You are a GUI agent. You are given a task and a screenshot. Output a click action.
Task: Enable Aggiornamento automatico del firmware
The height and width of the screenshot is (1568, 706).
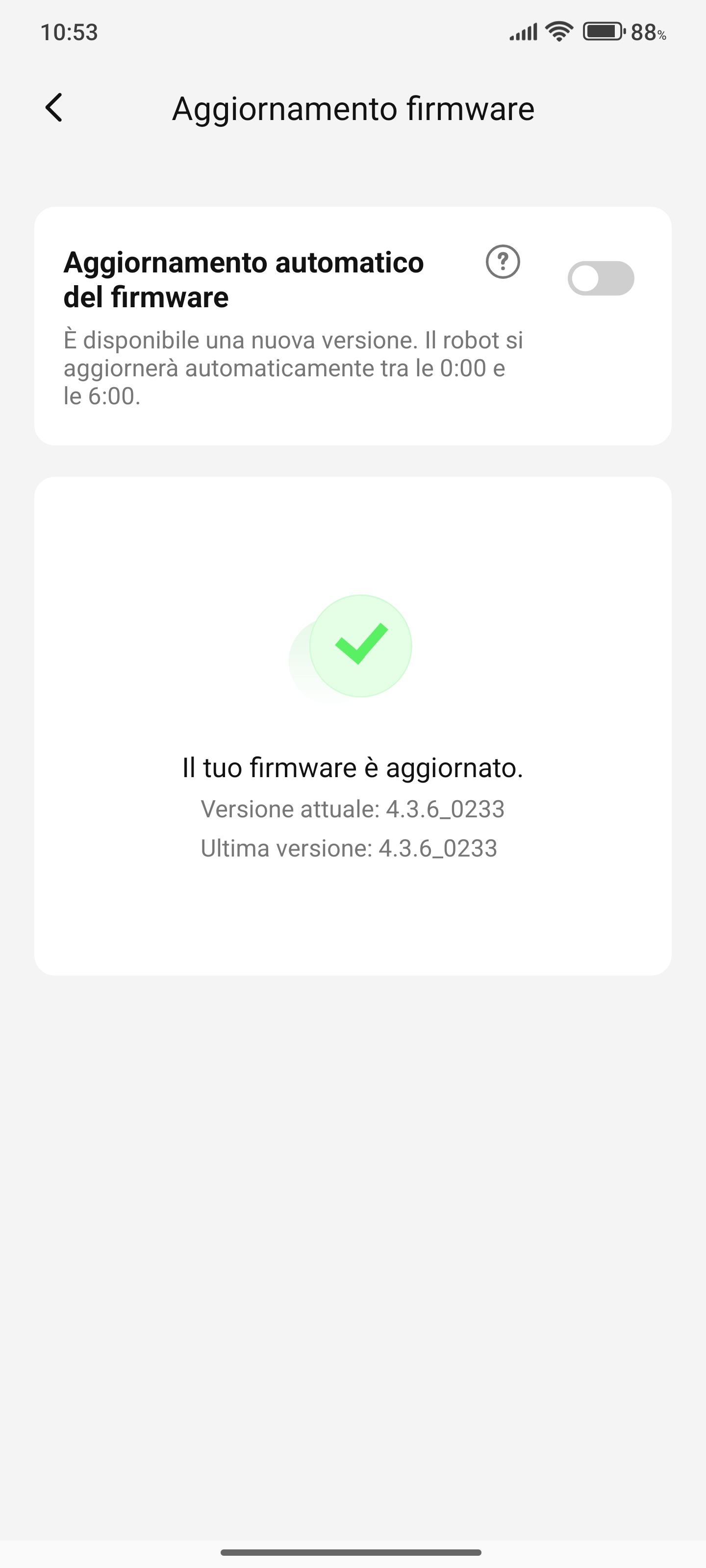click(x=601, y=279)
